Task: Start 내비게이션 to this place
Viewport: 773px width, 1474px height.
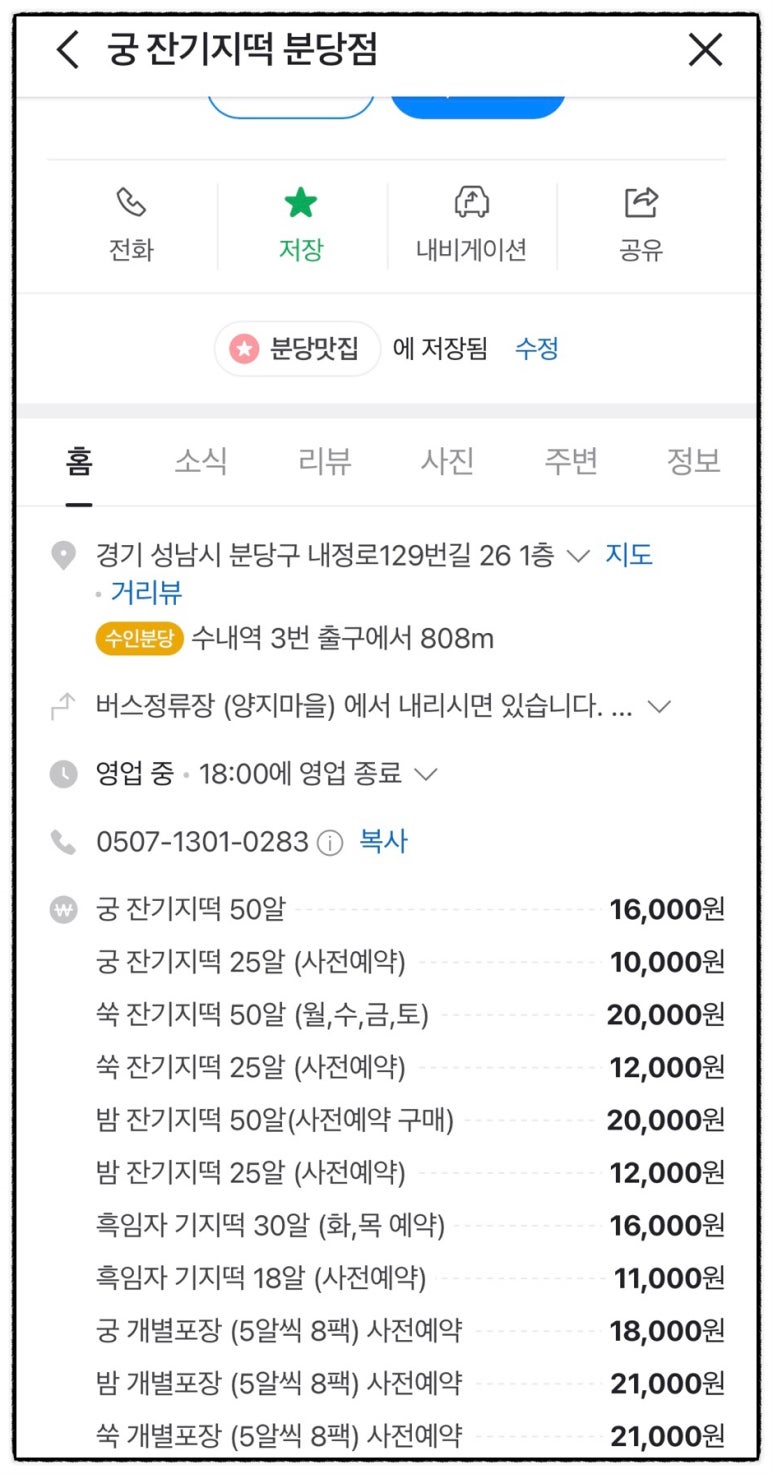Action: [471, 224]
